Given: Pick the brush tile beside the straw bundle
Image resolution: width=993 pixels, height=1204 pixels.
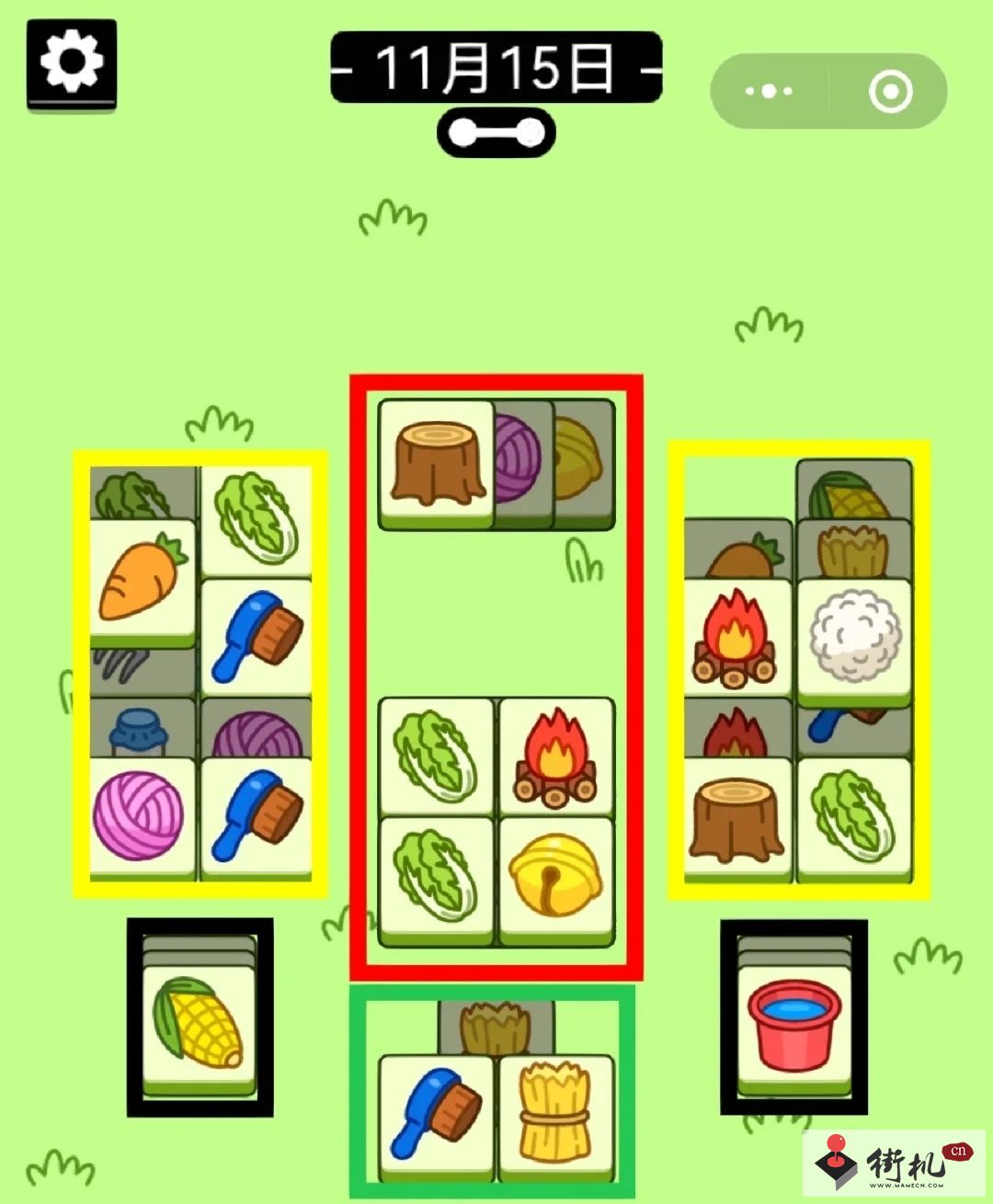Looking at the screenshot, I should (436, 1116).
